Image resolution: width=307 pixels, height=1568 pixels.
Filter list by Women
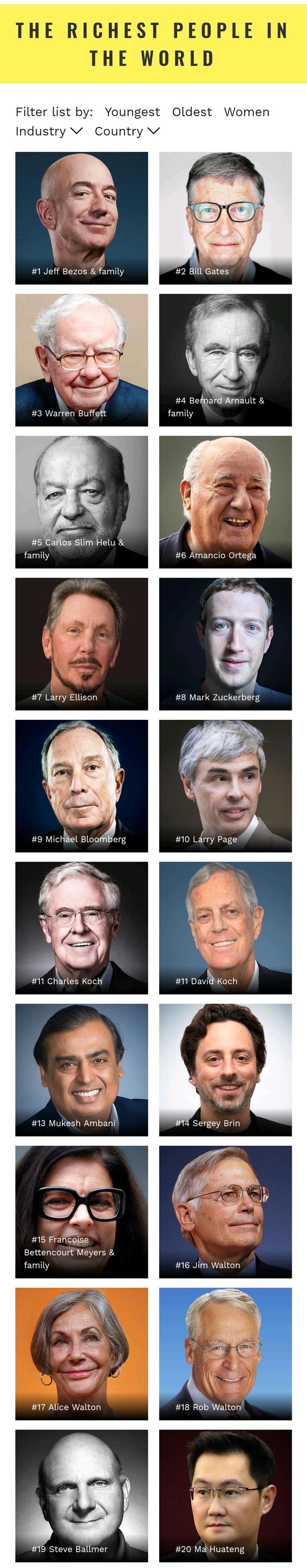pos(246,112)
